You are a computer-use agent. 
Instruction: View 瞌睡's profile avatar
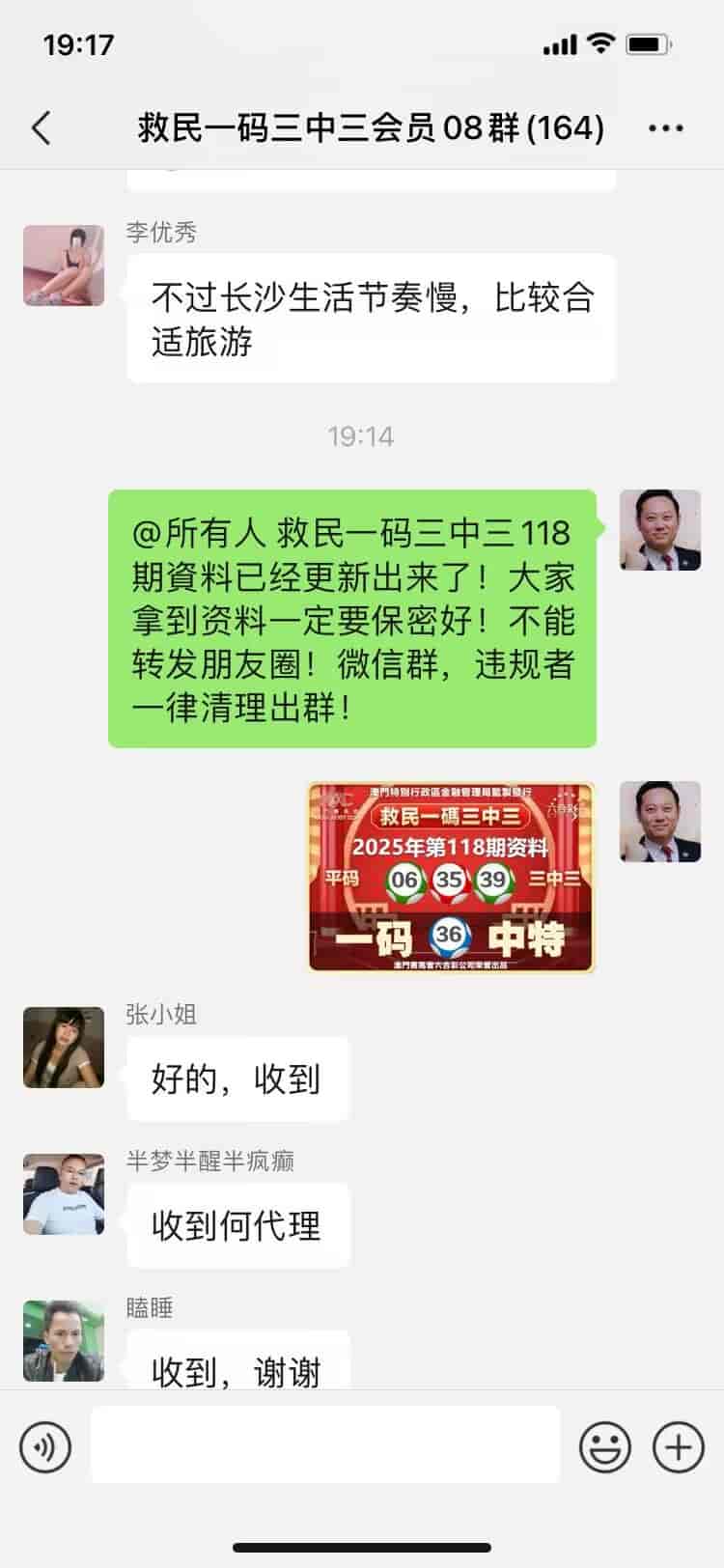tap(64, 1341)
